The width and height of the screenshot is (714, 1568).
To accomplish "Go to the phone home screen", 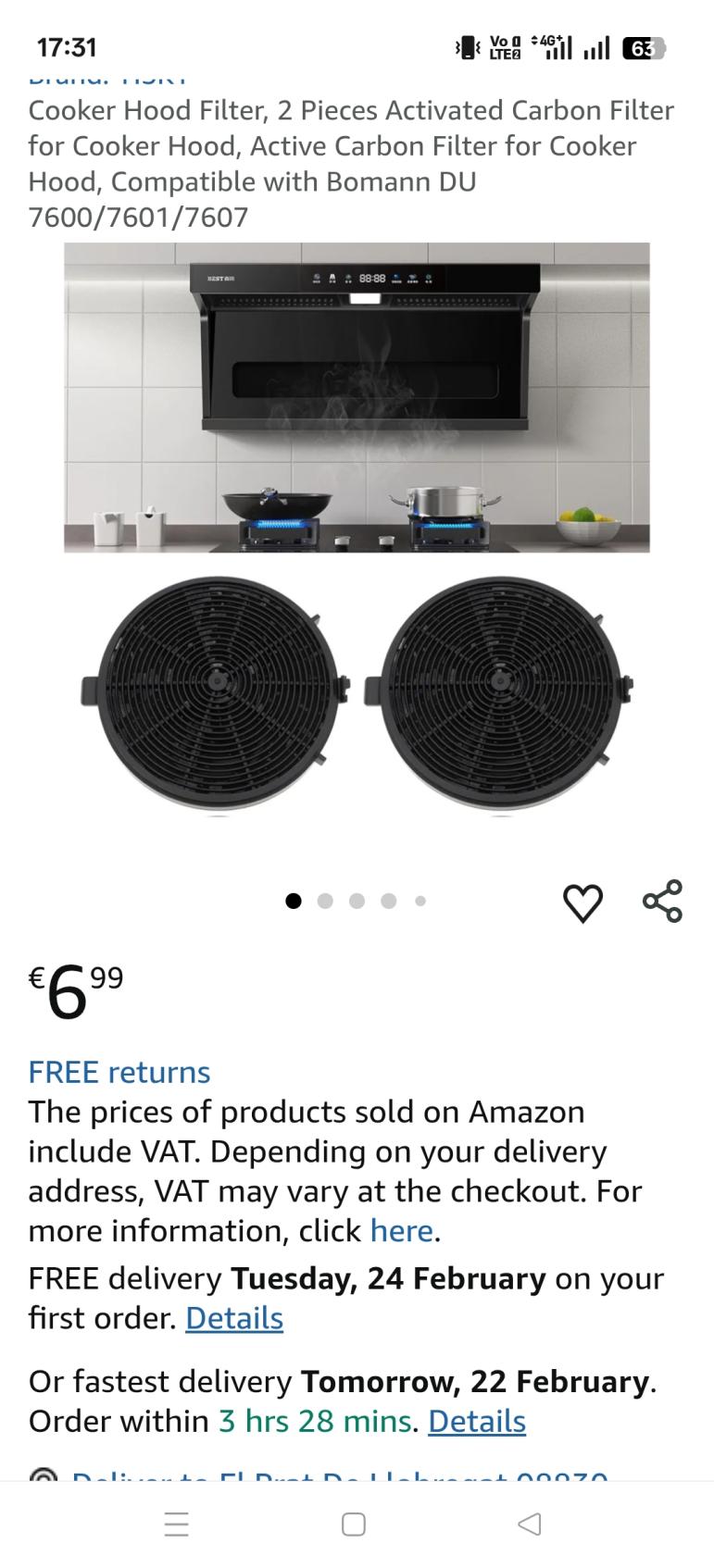I will [354, 1524].
